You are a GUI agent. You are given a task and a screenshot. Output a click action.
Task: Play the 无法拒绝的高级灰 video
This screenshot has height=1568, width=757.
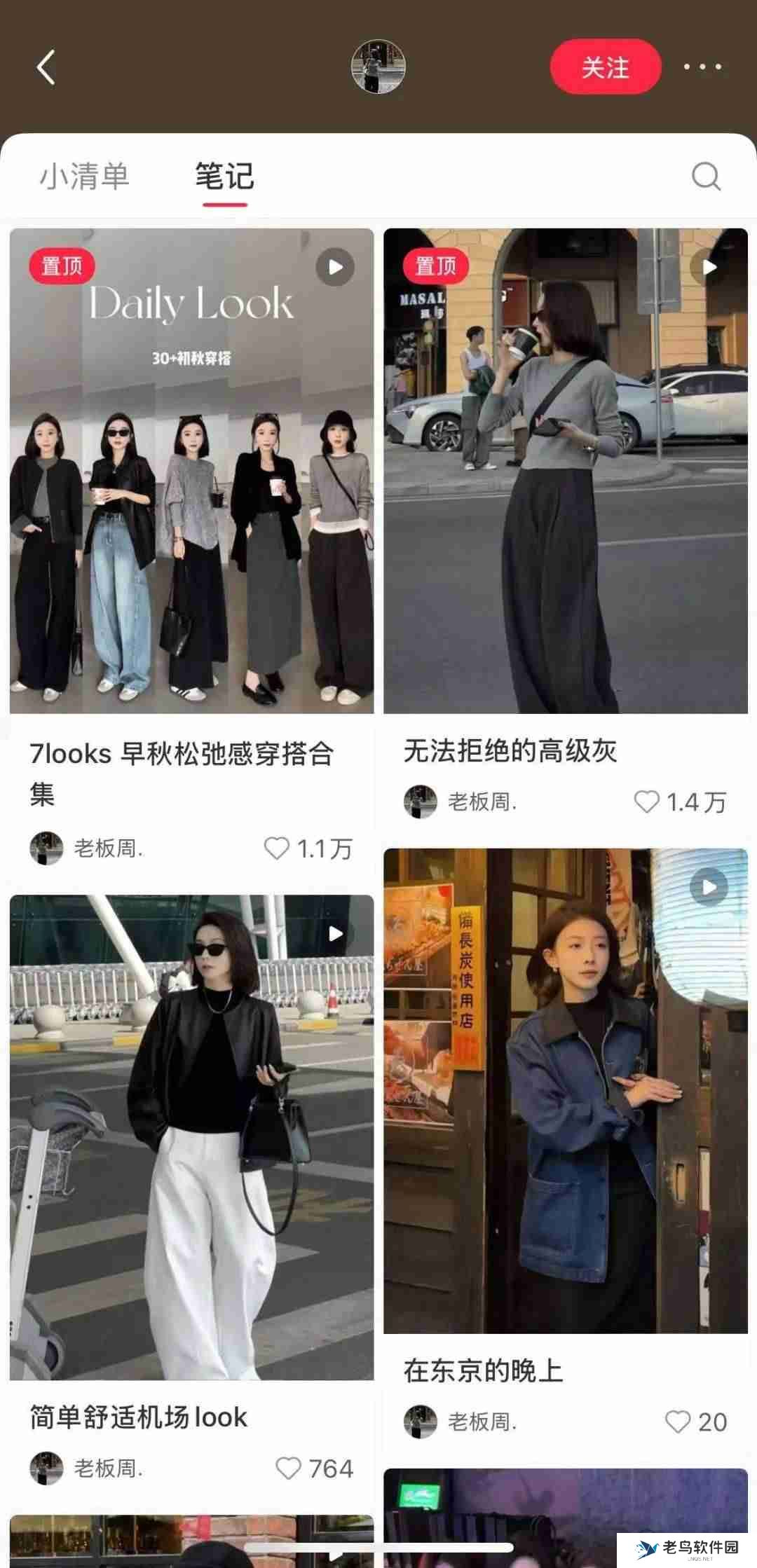tap(709, 267)
